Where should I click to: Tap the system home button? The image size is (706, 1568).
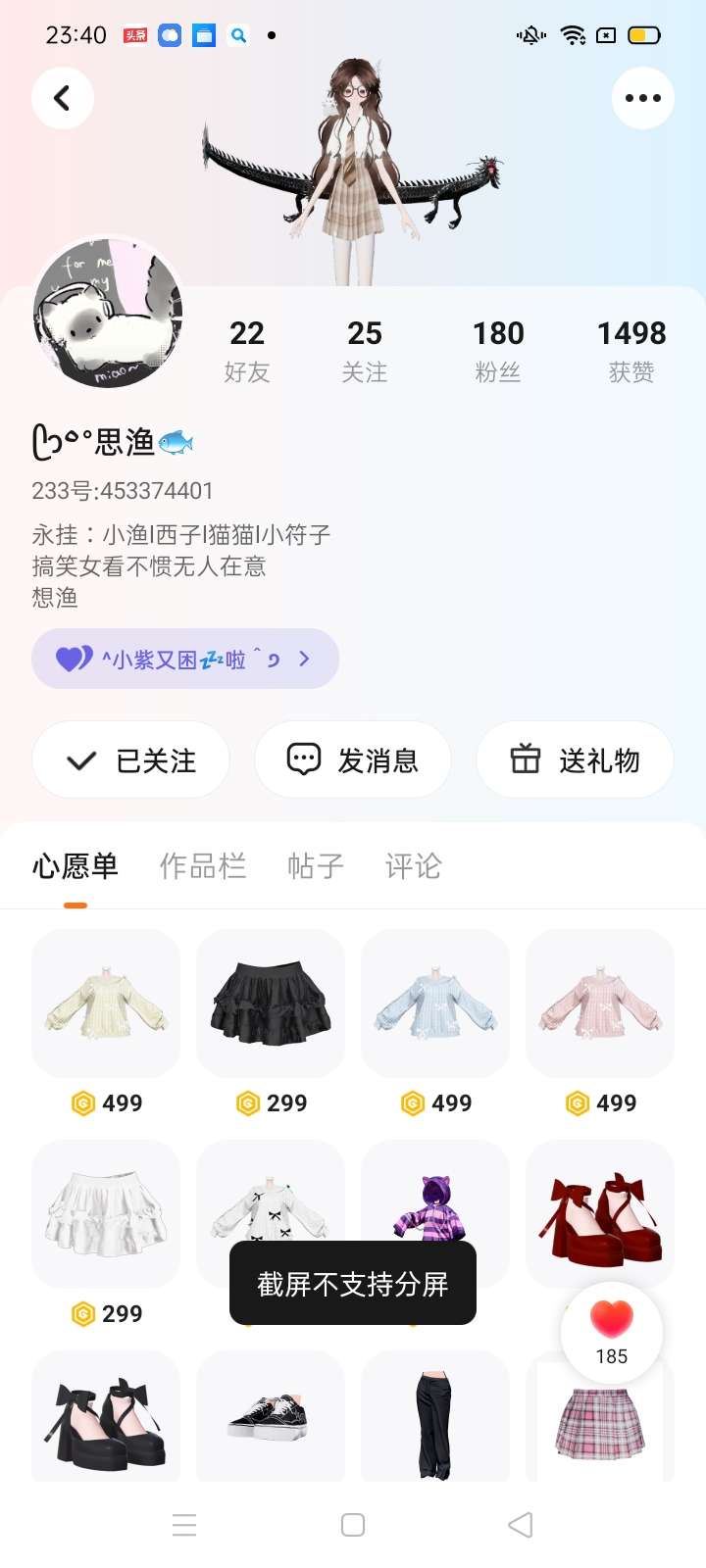353,1525
